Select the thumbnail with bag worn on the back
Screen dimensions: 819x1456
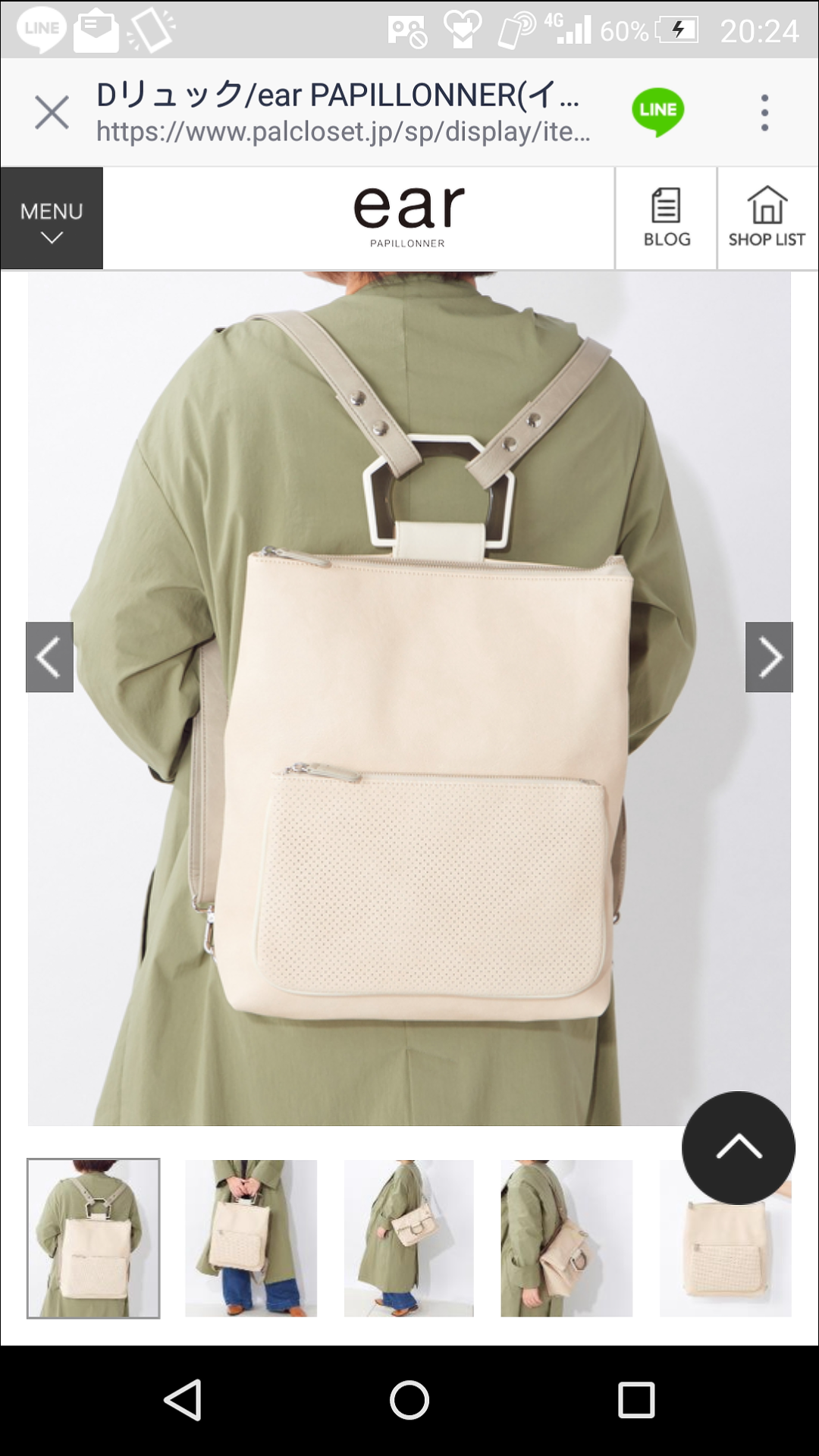[93, 1238]
